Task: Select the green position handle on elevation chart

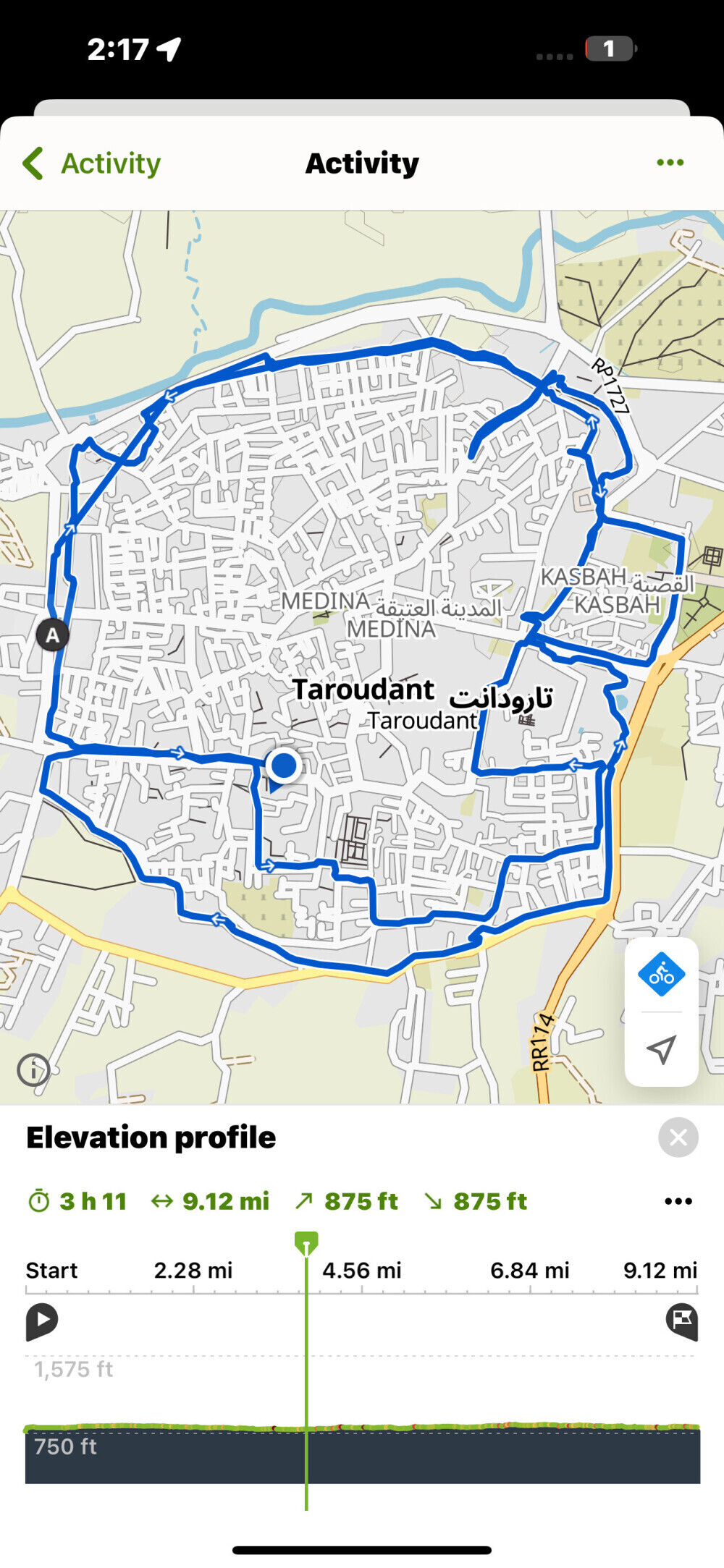Action: 306,1243
